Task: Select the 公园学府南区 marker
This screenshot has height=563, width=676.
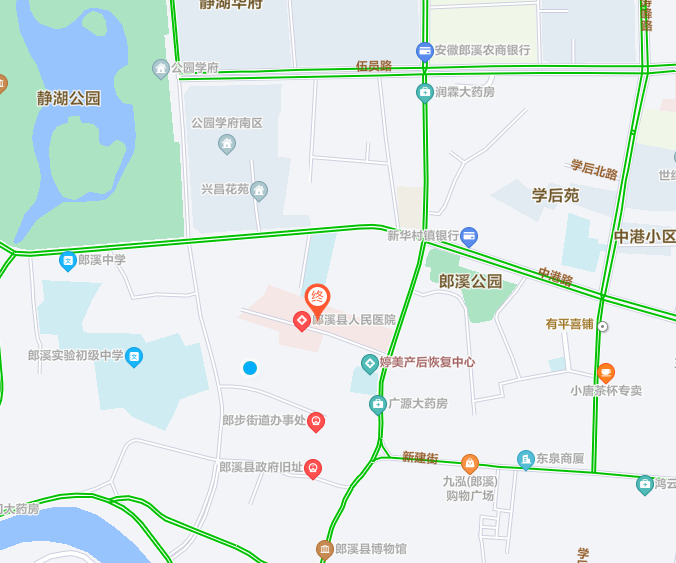Action: [227, 144]
